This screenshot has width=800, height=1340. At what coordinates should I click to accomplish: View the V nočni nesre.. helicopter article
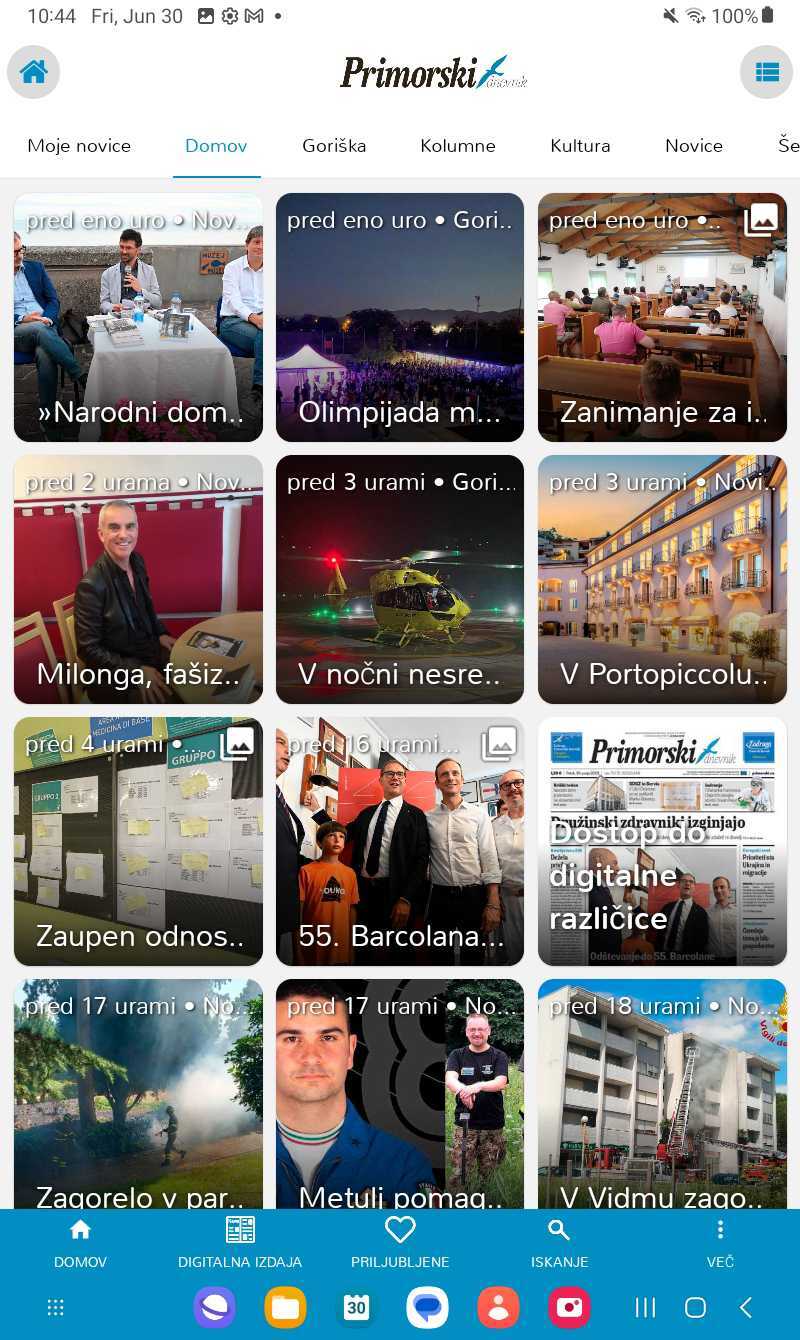(x=400, y=580)
